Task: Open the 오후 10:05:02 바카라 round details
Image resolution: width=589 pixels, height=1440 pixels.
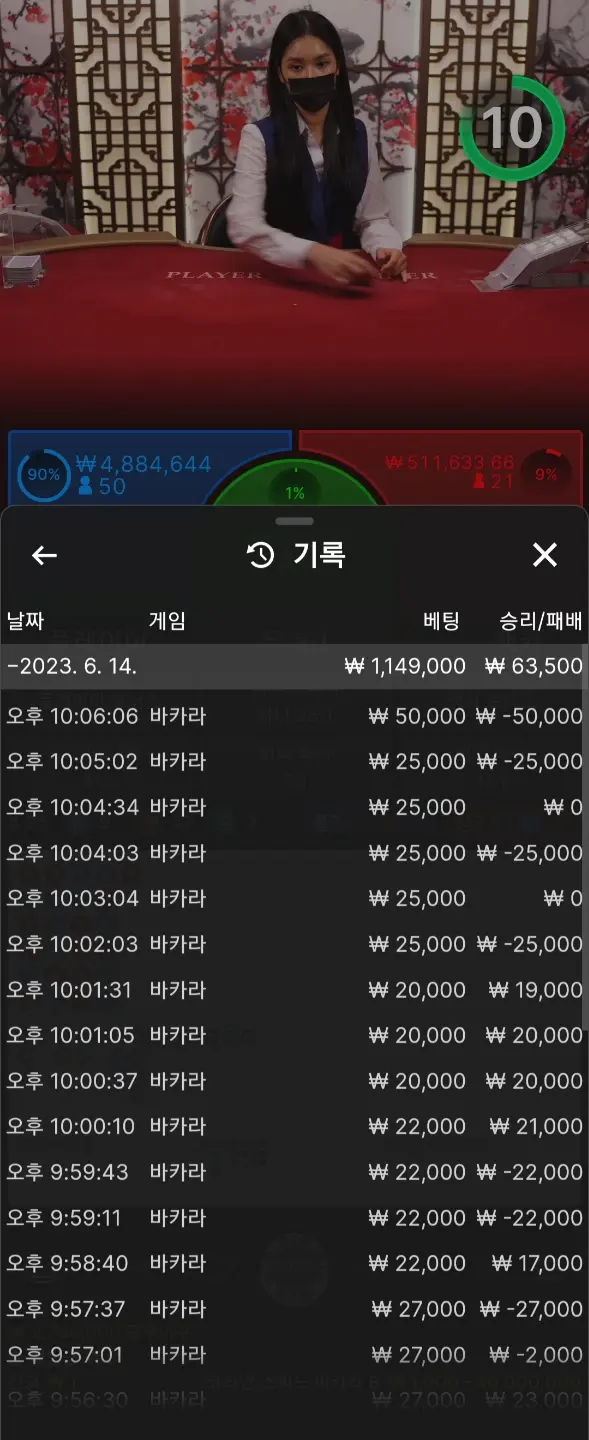Action: [294, 762]
